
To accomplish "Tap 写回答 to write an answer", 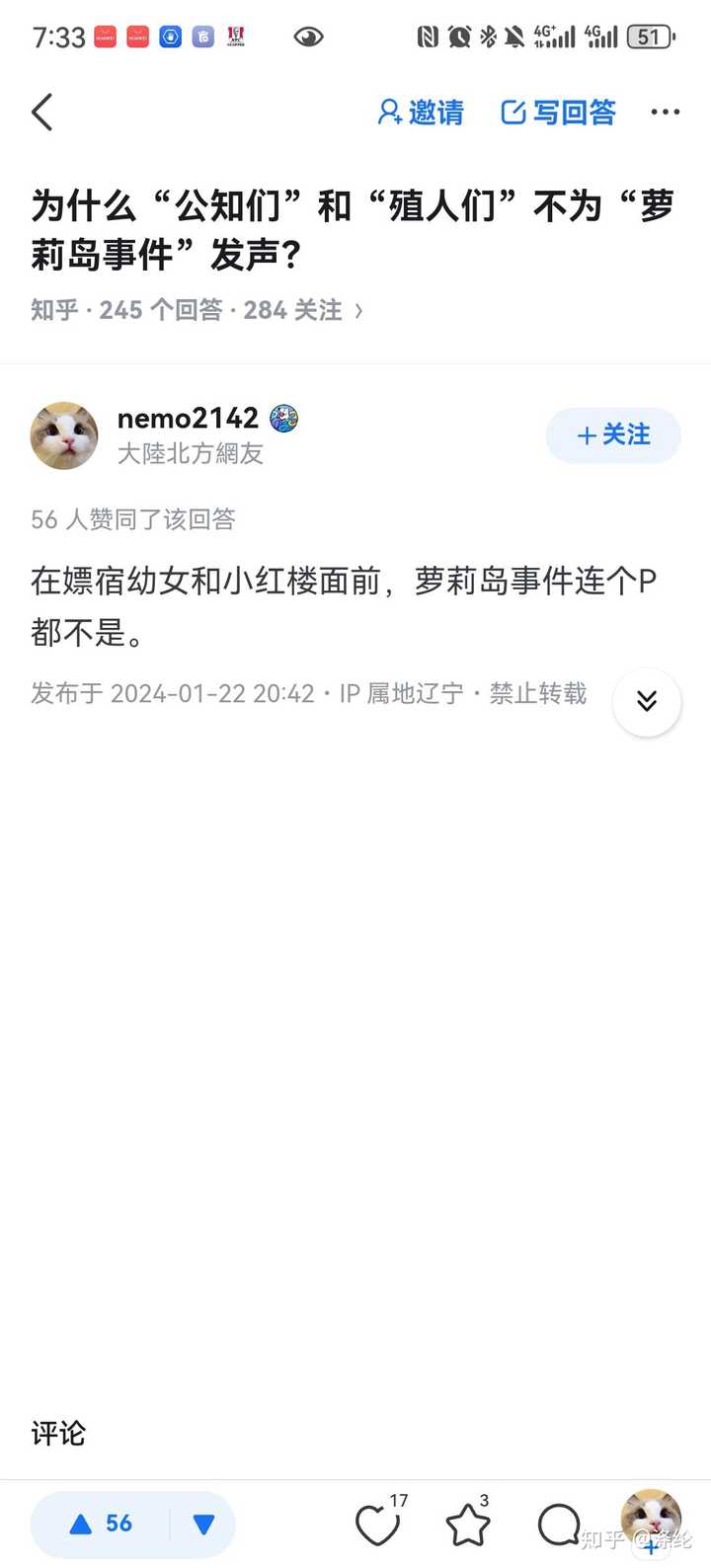I will point(558,113).
